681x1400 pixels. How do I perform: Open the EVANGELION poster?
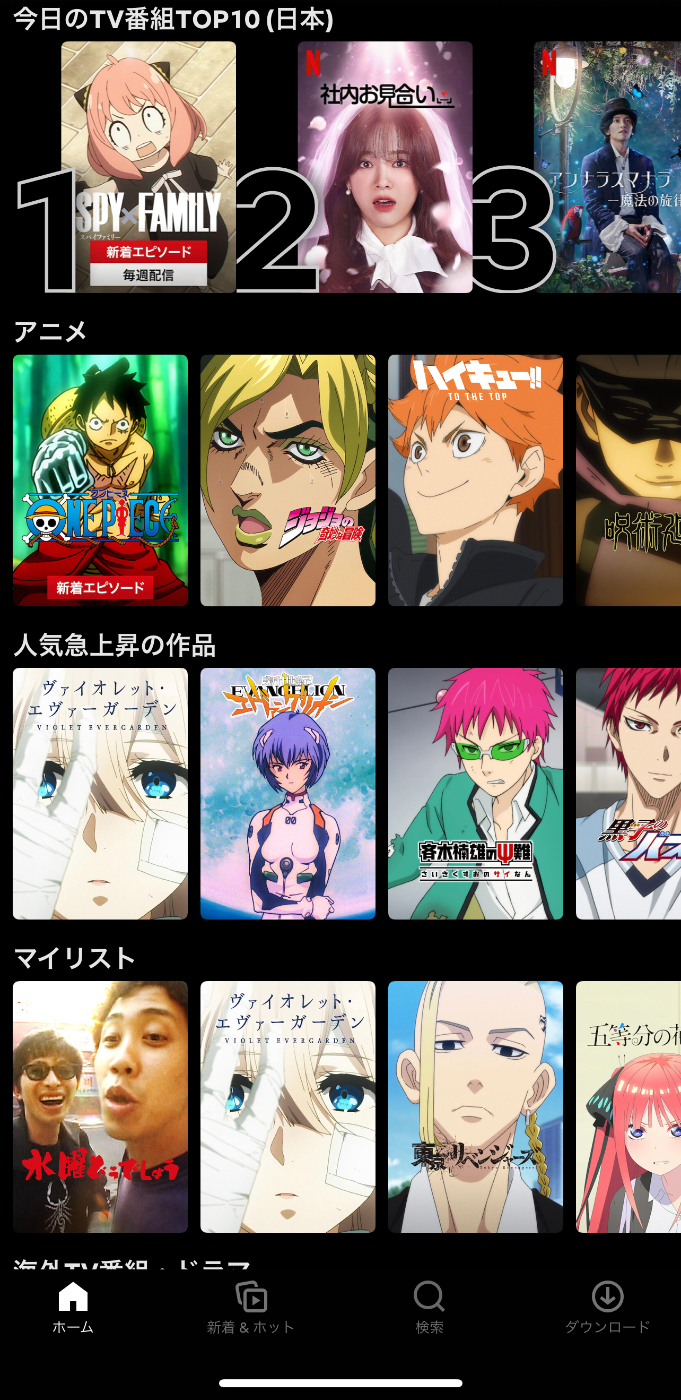coord(288,793)
